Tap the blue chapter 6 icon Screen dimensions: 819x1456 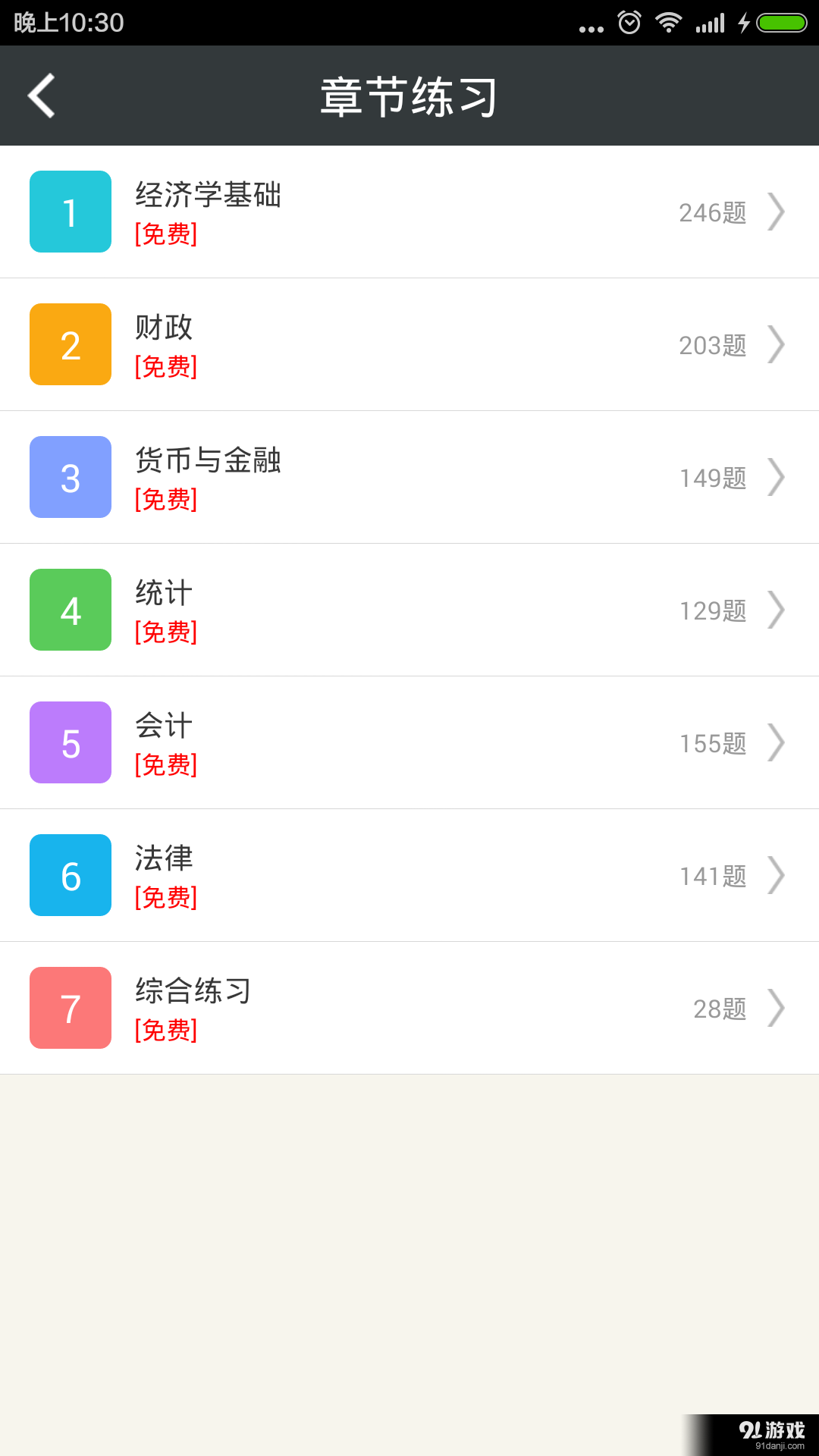tap(70, 875)
